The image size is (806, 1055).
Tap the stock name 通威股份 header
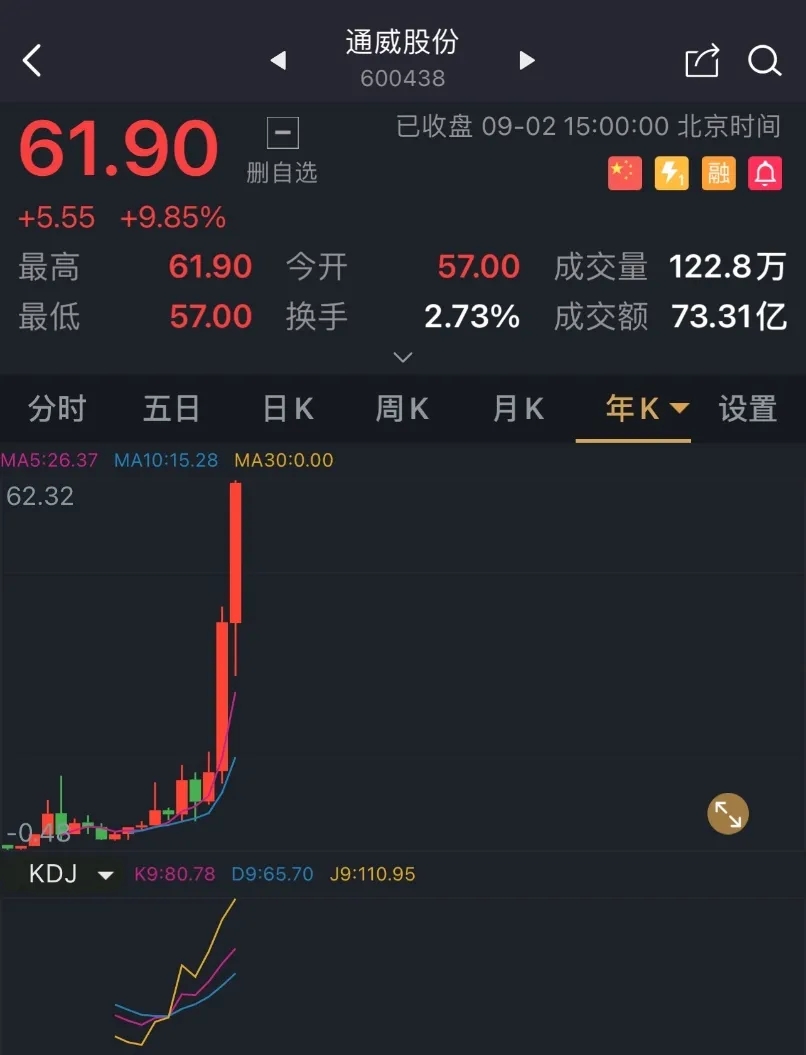tap(403, 44)
